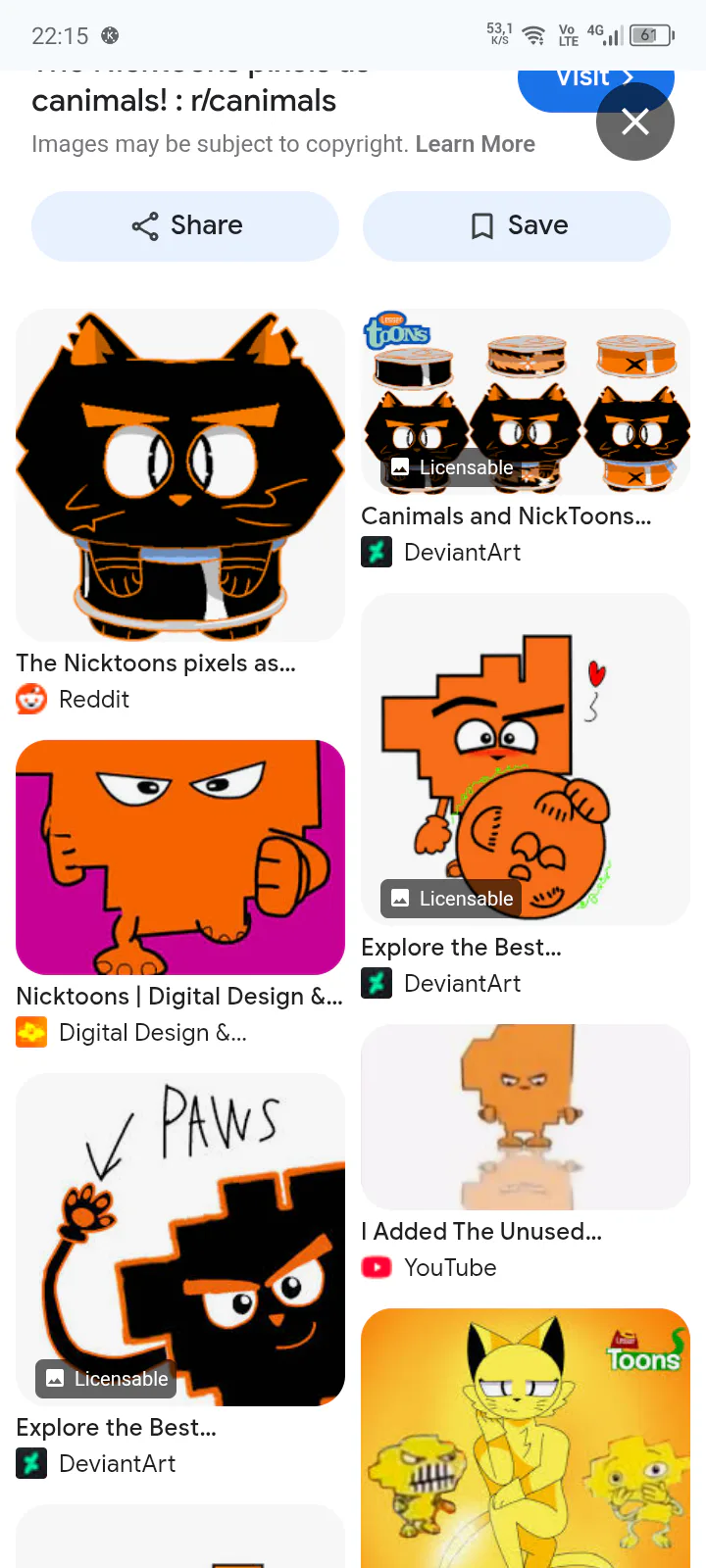Screen dimensions: 706x1568
Task: Open the Canimals and NickToons DeviantArt image
Action: [526, 402]
